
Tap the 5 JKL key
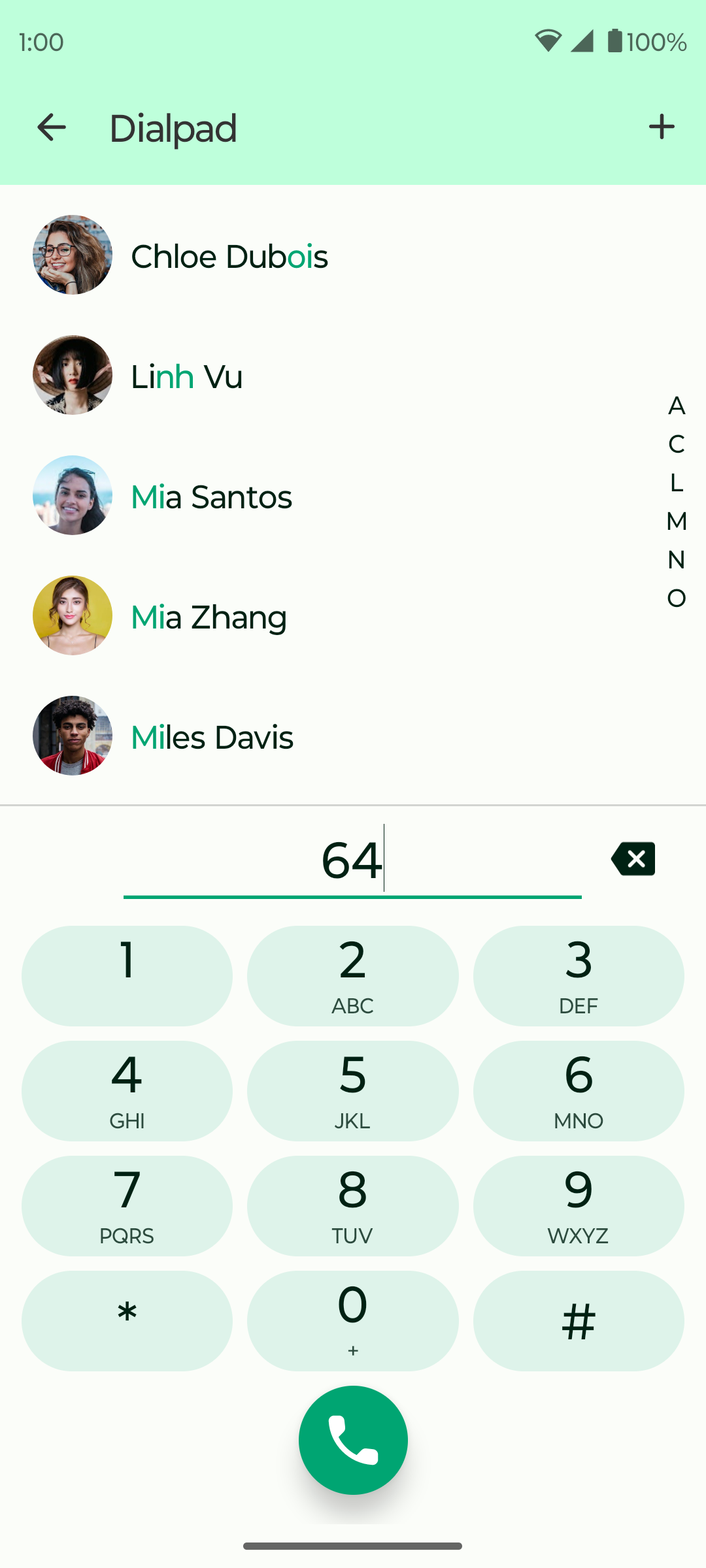click(x=352, y=1090)
